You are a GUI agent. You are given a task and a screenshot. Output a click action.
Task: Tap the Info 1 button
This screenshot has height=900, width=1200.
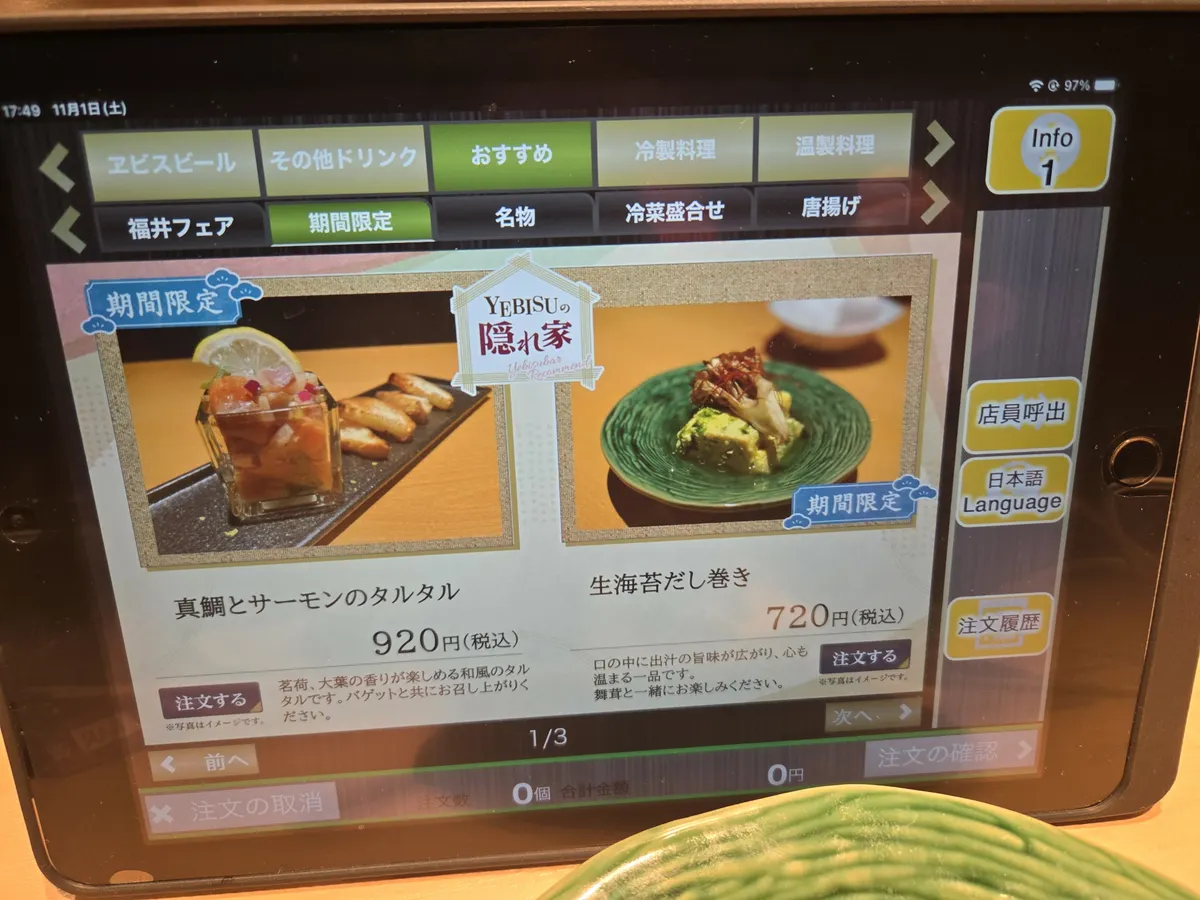1049,149
